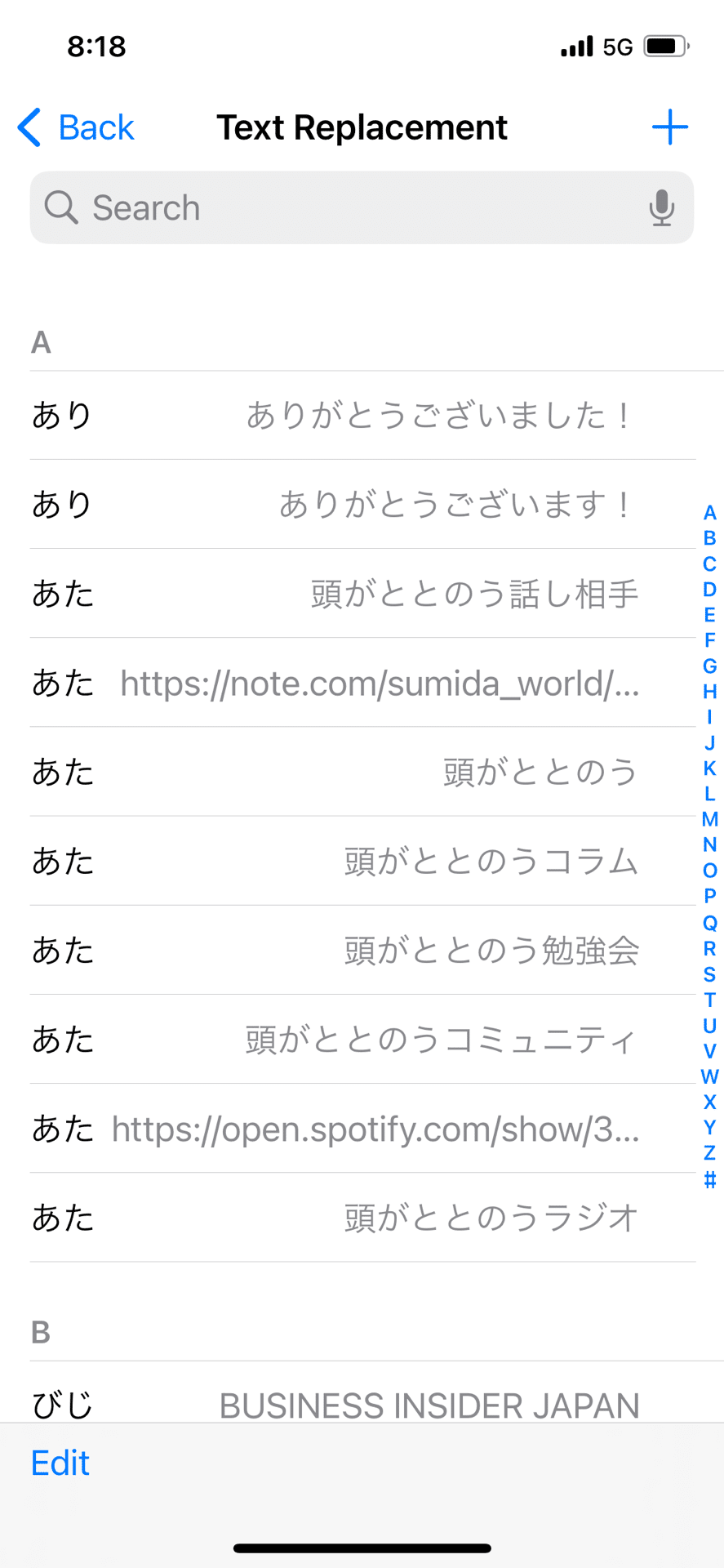724x1568 pixels.
Task: Open the note.com/sumida_world link shortcut
Action: [x=359, y=683]
